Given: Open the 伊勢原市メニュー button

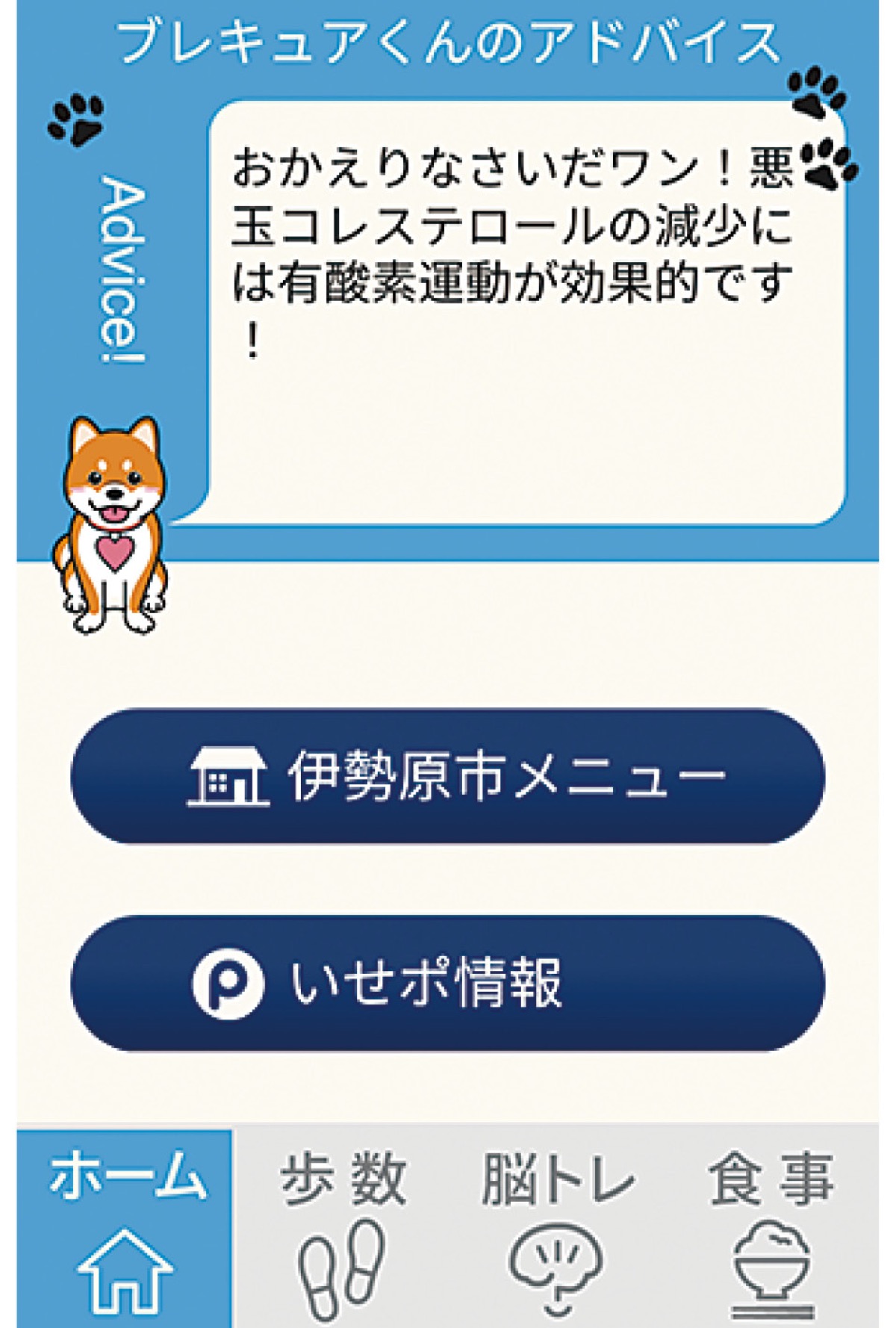Looking at the screenshot, I should pyautogui.click(x=448, y=777).
